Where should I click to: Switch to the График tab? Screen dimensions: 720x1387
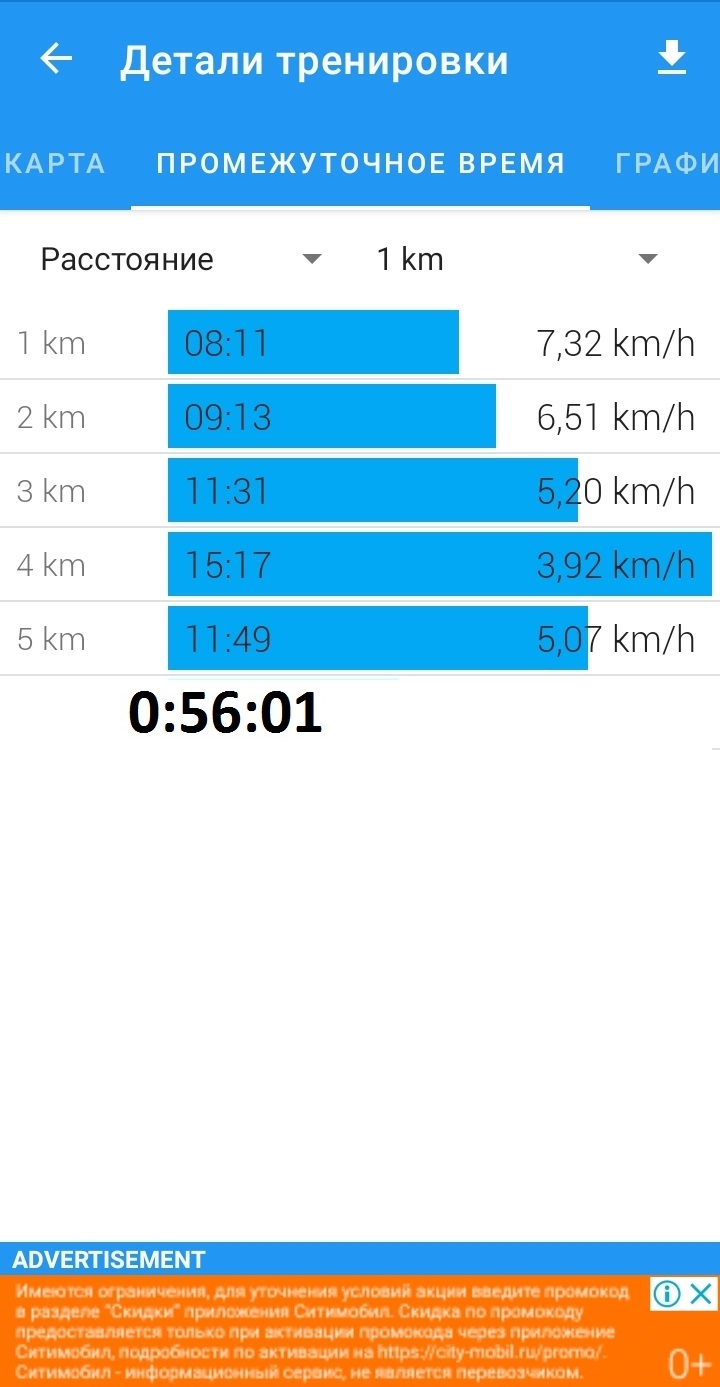(x=666, y=164)
